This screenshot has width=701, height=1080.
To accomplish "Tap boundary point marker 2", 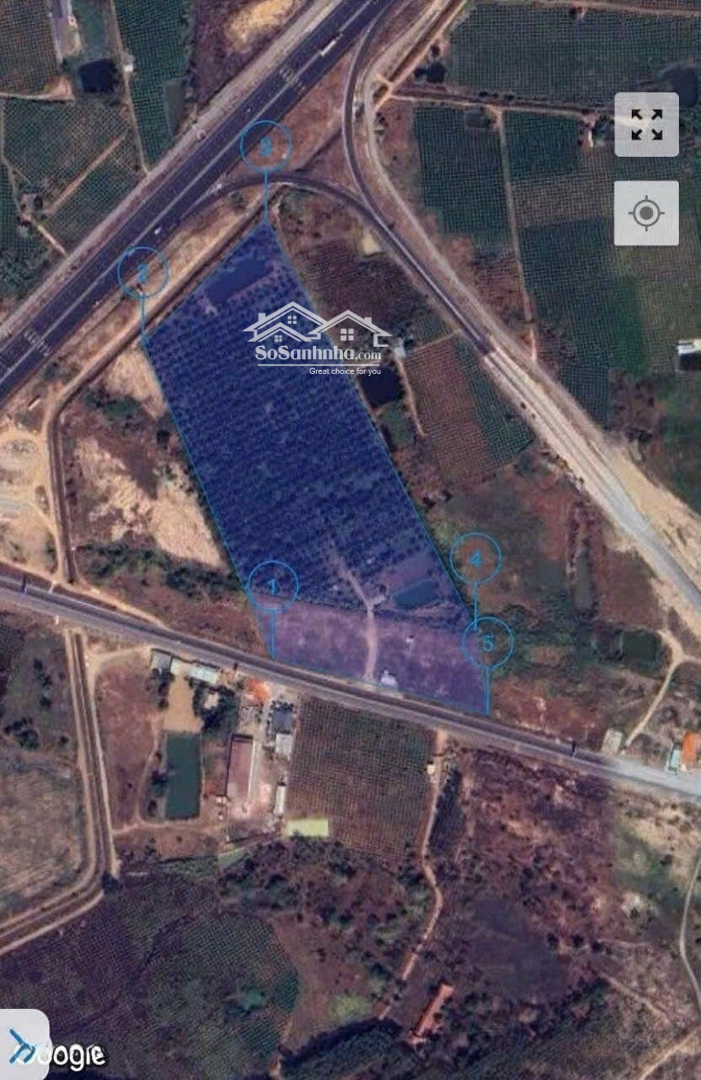I will 143,272.
